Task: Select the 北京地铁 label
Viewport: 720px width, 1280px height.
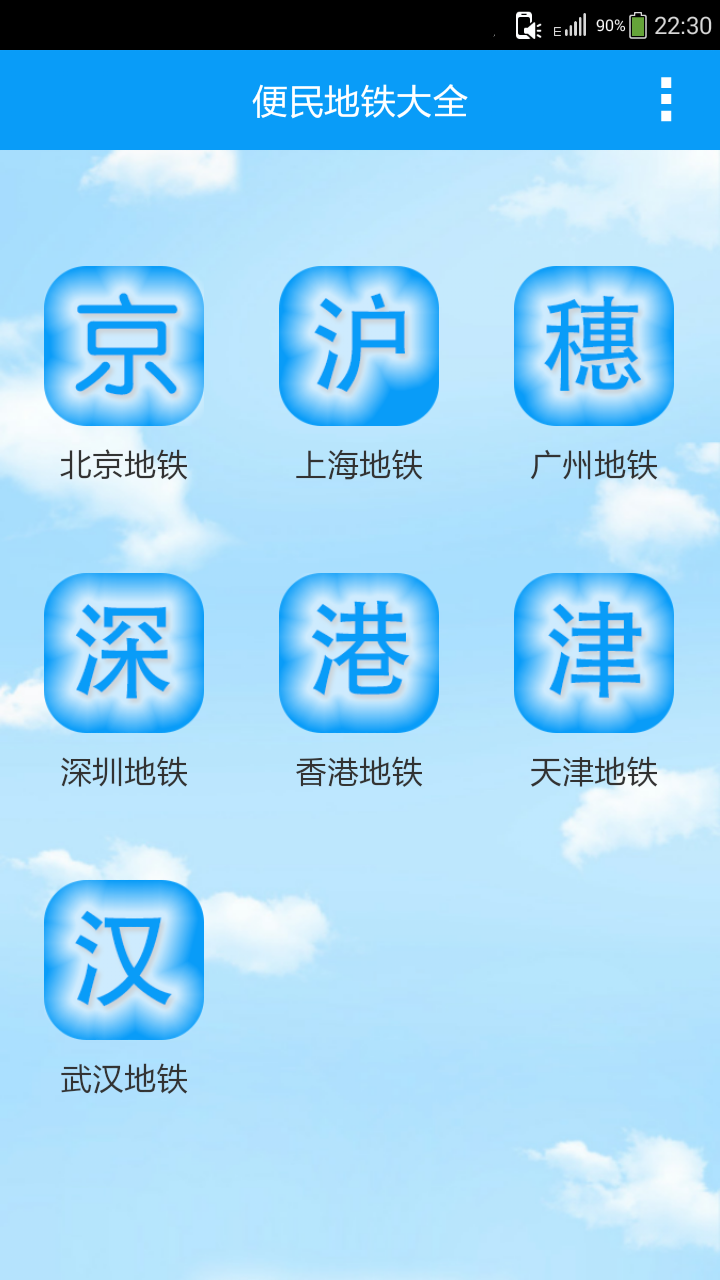Action: pyautogui.click(x=124, y=463)
